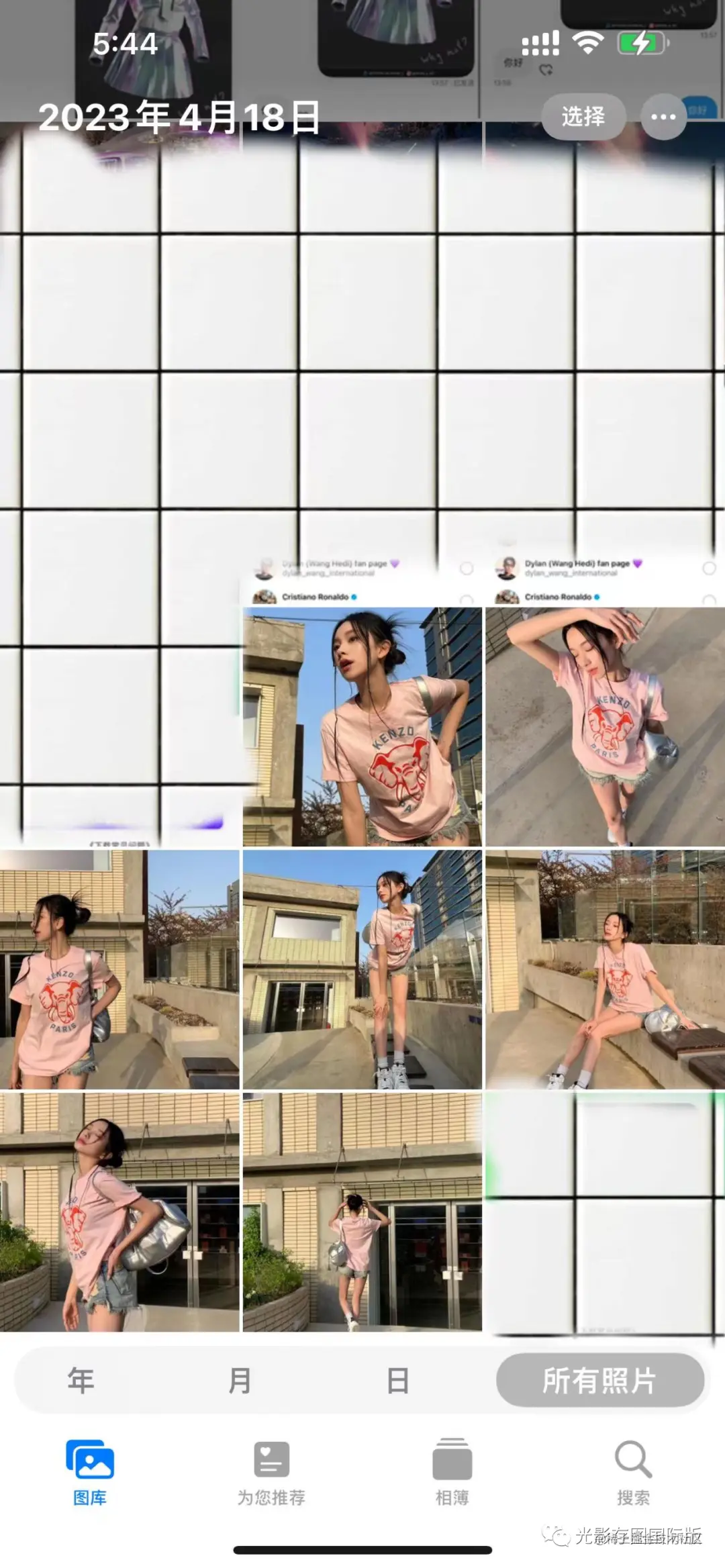Open full-body photo of girl bending forward
725x1568 pixels.
[362, 969]
